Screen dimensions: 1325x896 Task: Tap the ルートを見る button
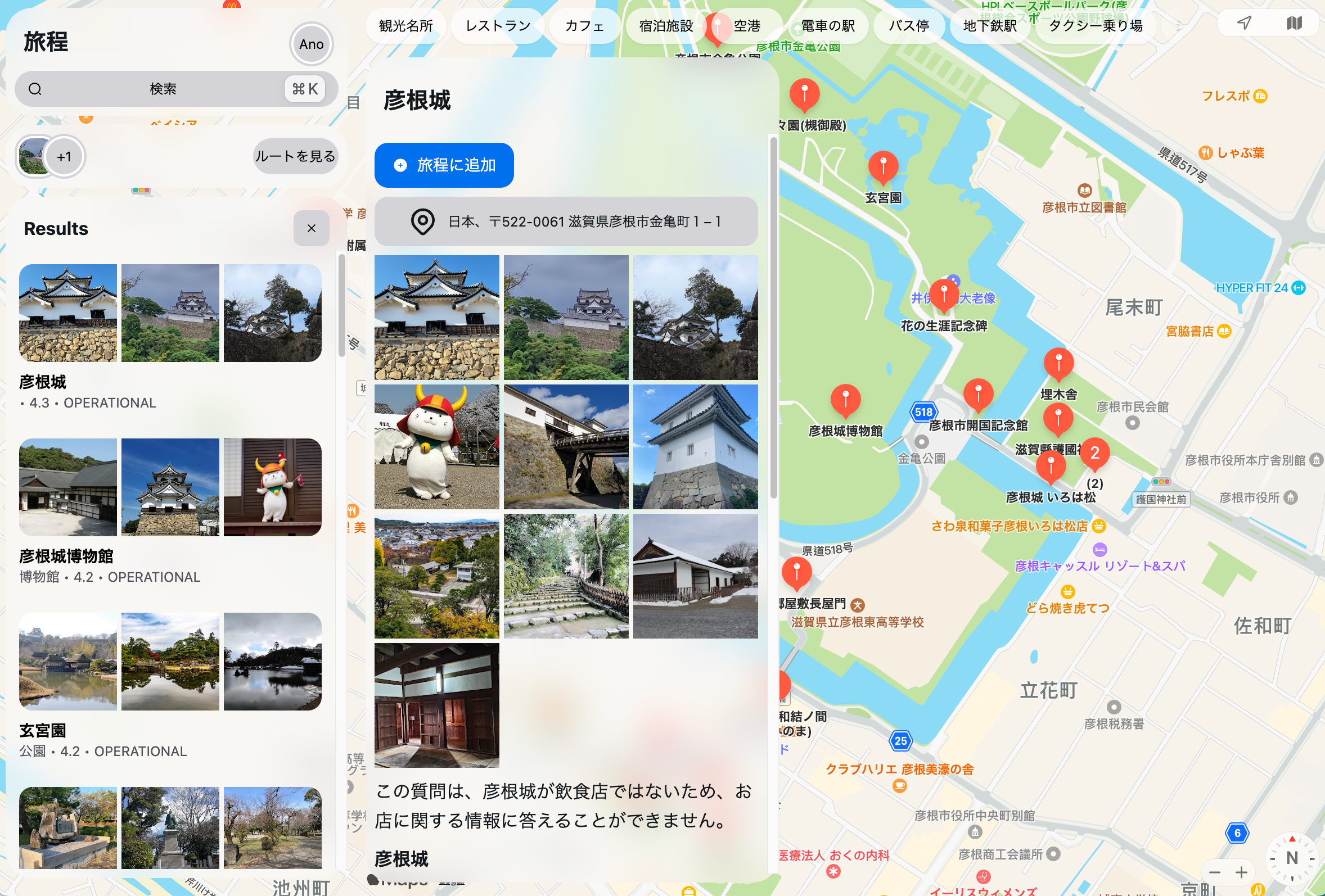[x=295, y=156]
